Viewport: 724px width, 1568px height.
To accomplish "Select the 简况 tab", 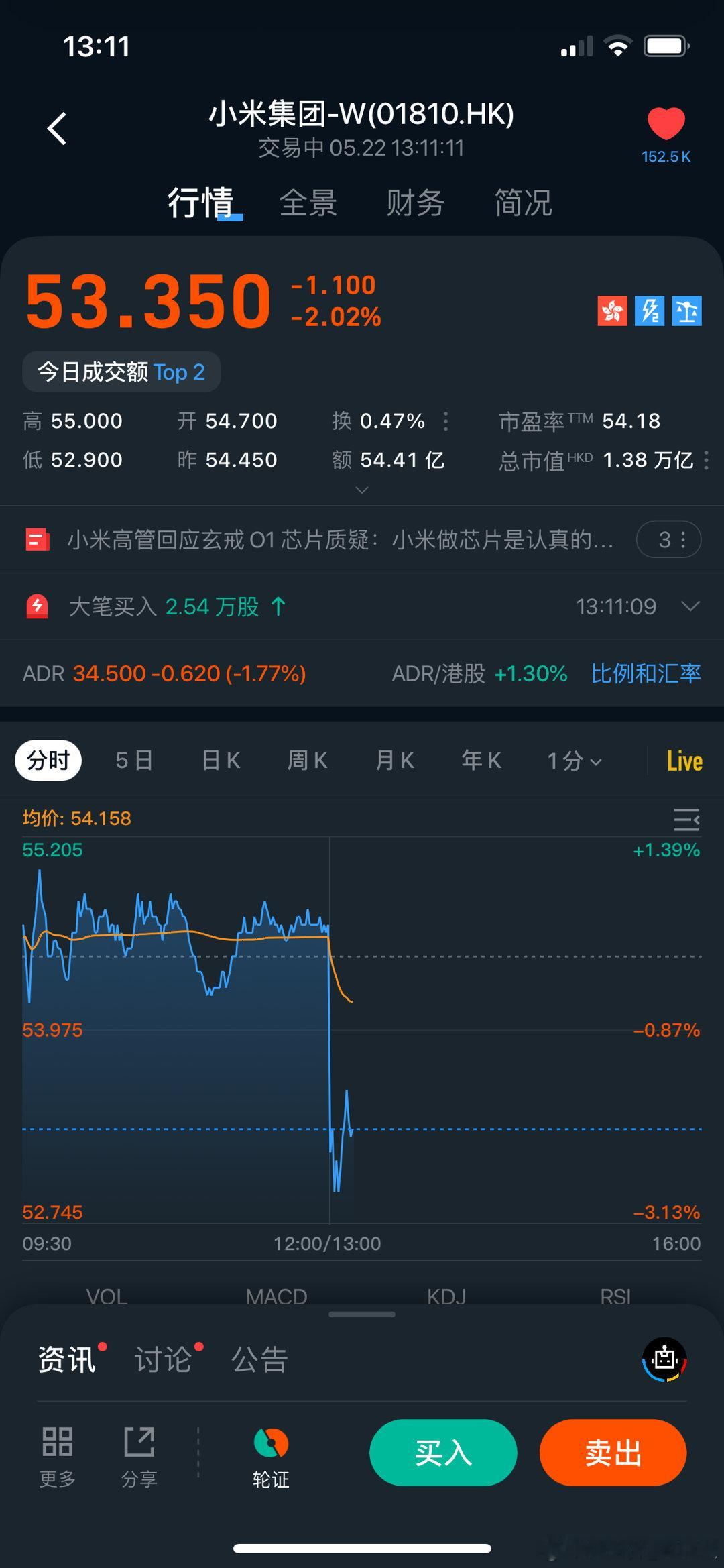I will pos(523,203).
